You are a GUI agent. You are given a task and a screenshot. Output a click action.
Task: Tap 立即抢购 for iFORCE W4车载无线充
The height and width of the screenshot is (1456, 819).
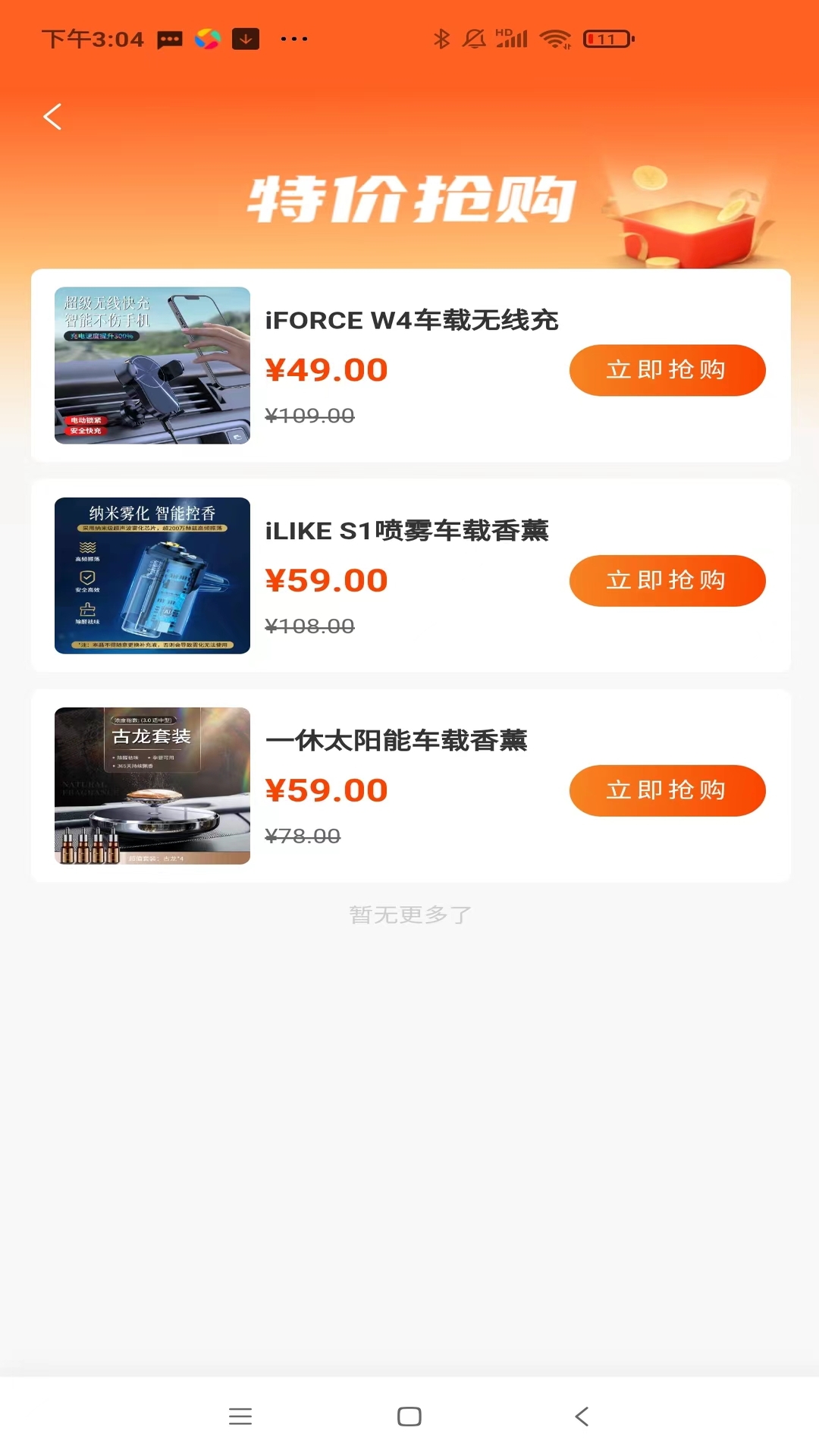[667, 370]
